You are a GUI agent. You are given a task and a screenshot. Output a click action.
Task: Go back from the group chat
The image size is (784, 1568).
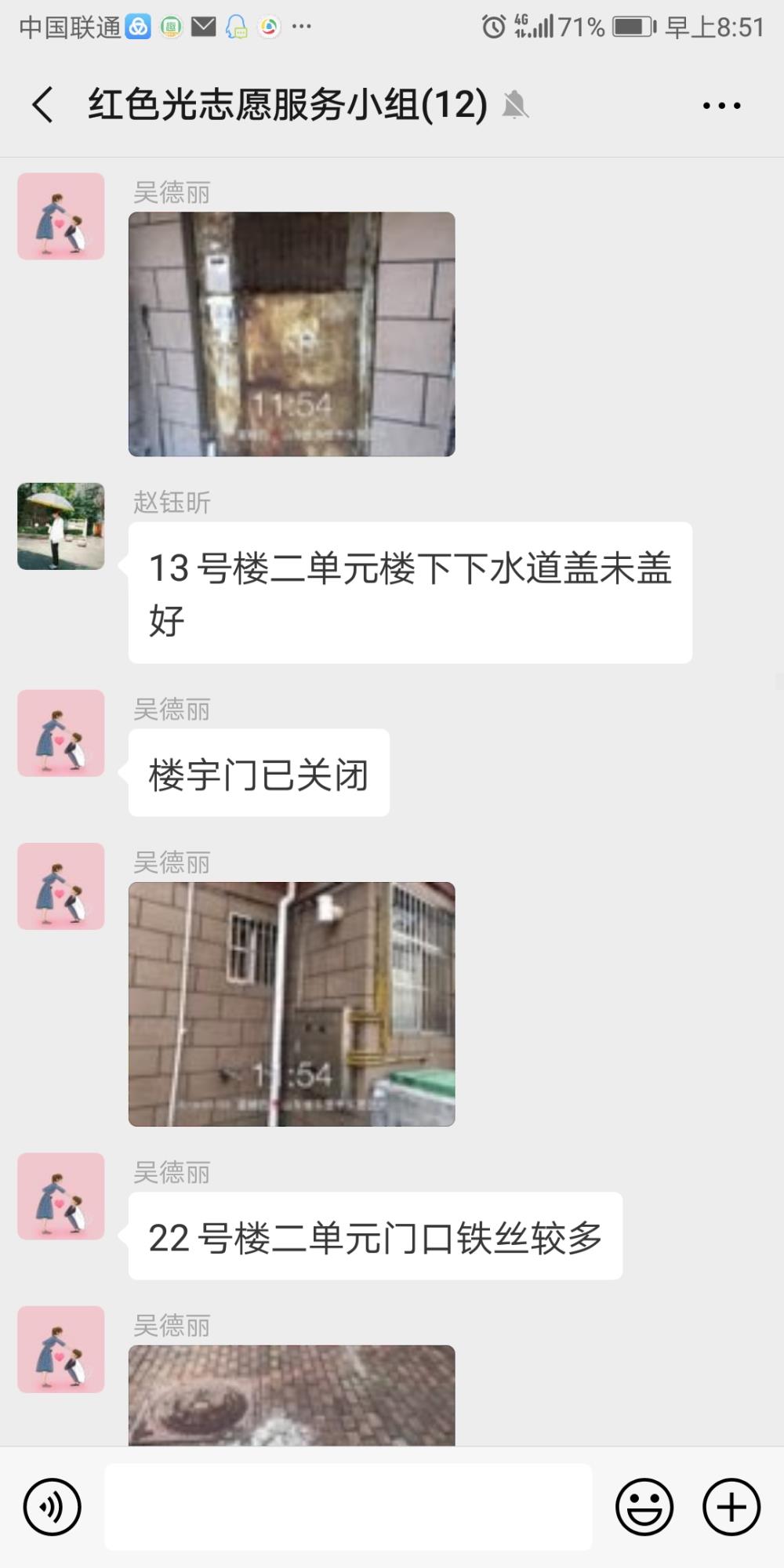point(43,104)
